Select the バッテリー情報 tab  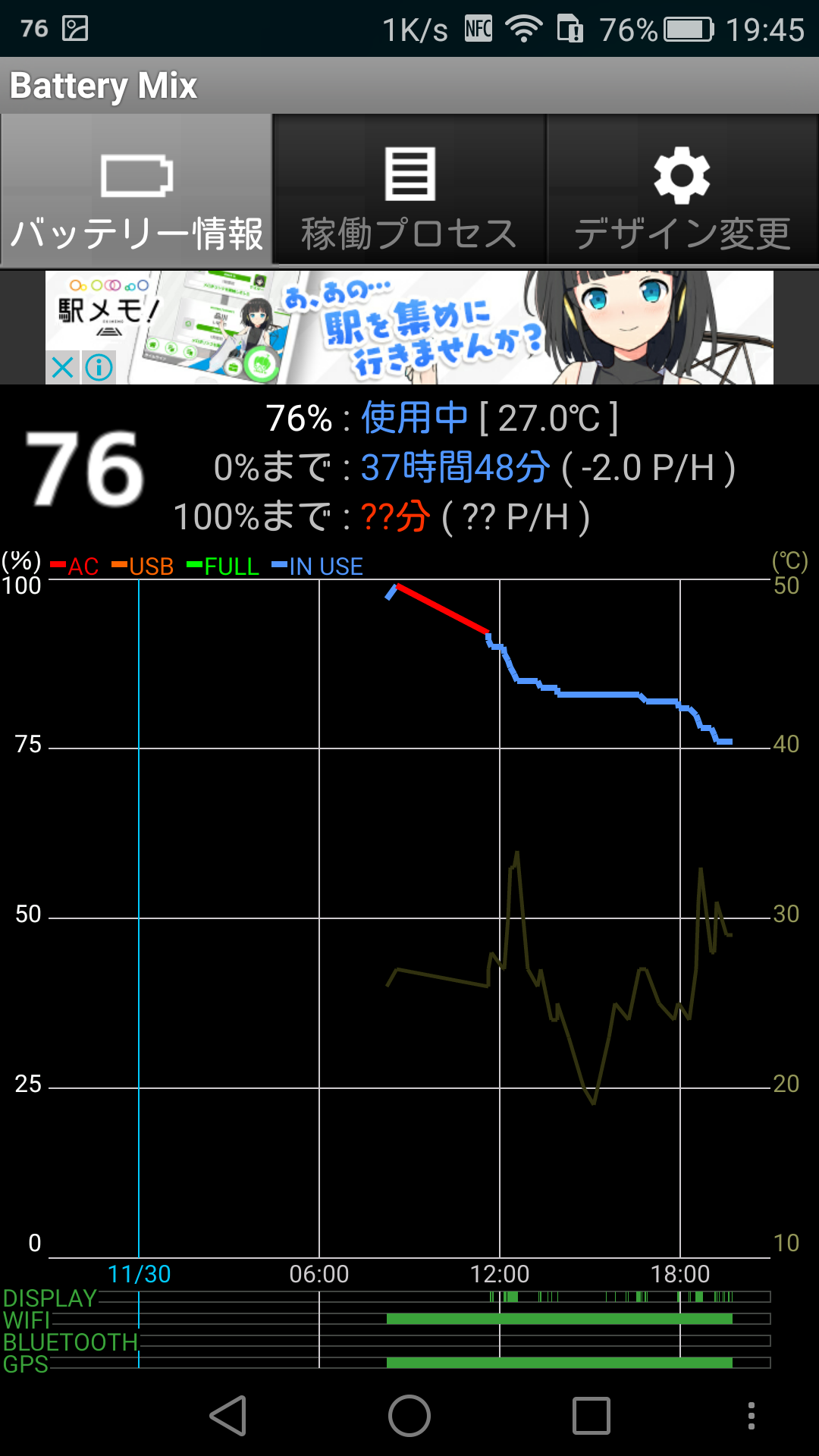136,190
